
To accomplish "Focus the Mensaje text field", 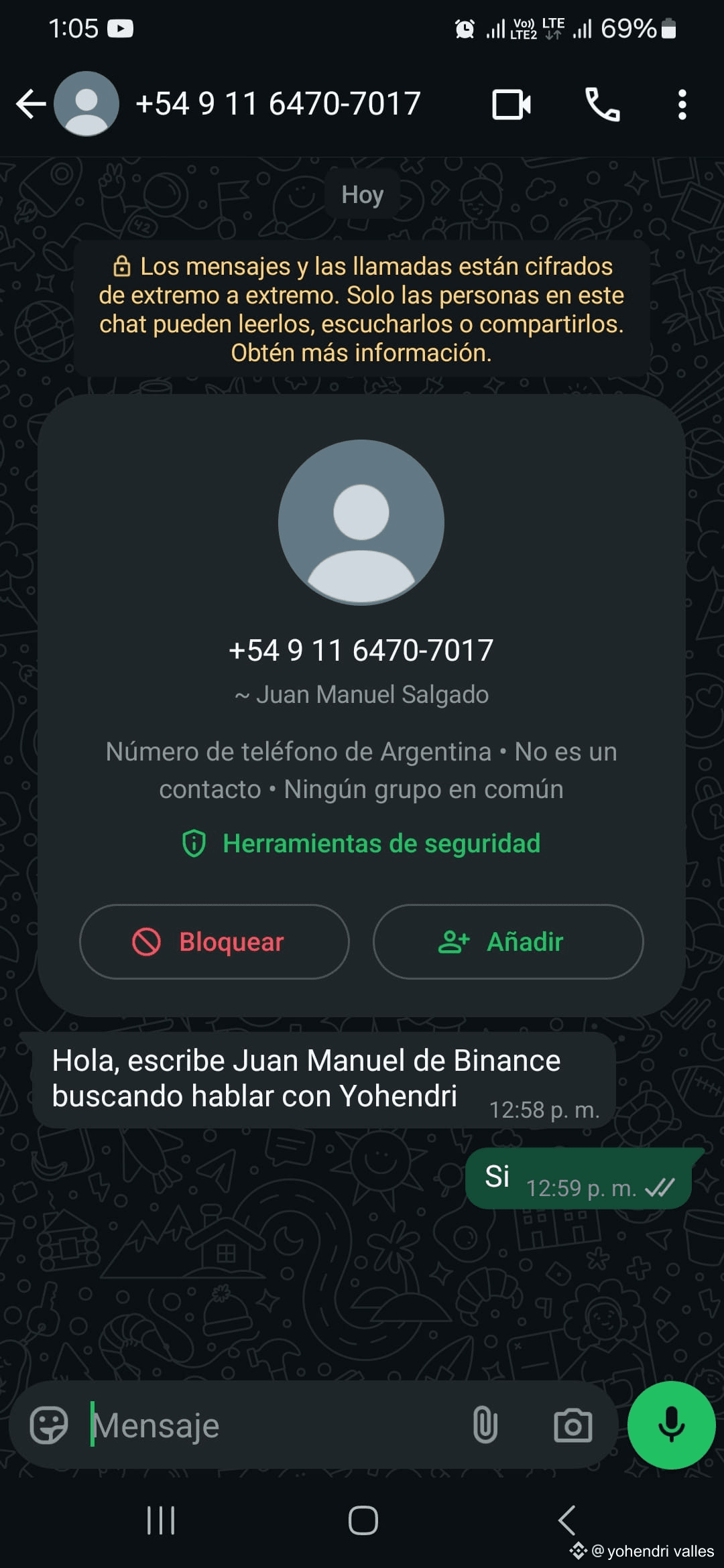I will (275, 1425).
